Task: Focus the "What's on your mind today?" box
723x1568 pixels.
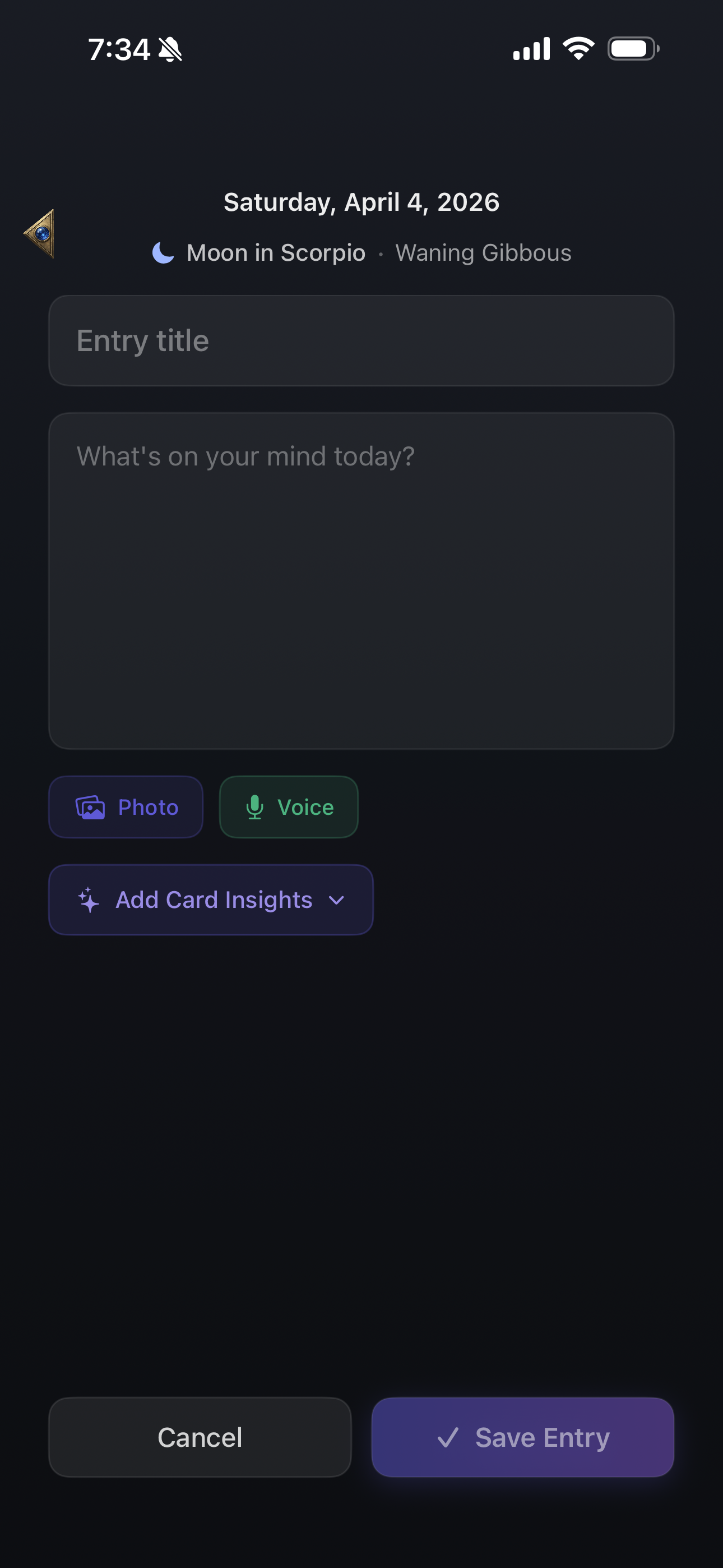Action: (x=361, y=582)
